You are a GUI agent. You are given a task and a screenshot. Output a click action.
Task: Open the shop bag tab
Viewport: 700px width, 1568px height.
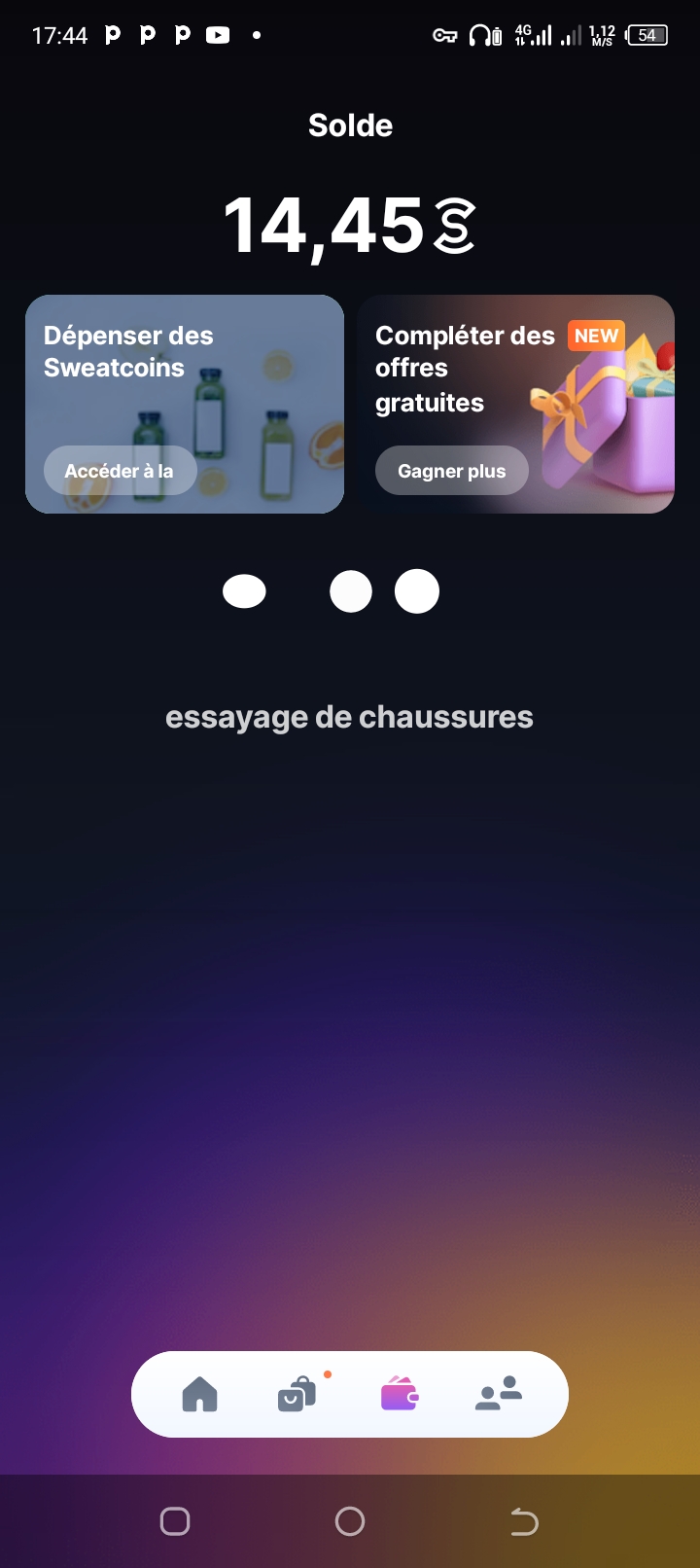(297, 1394)
